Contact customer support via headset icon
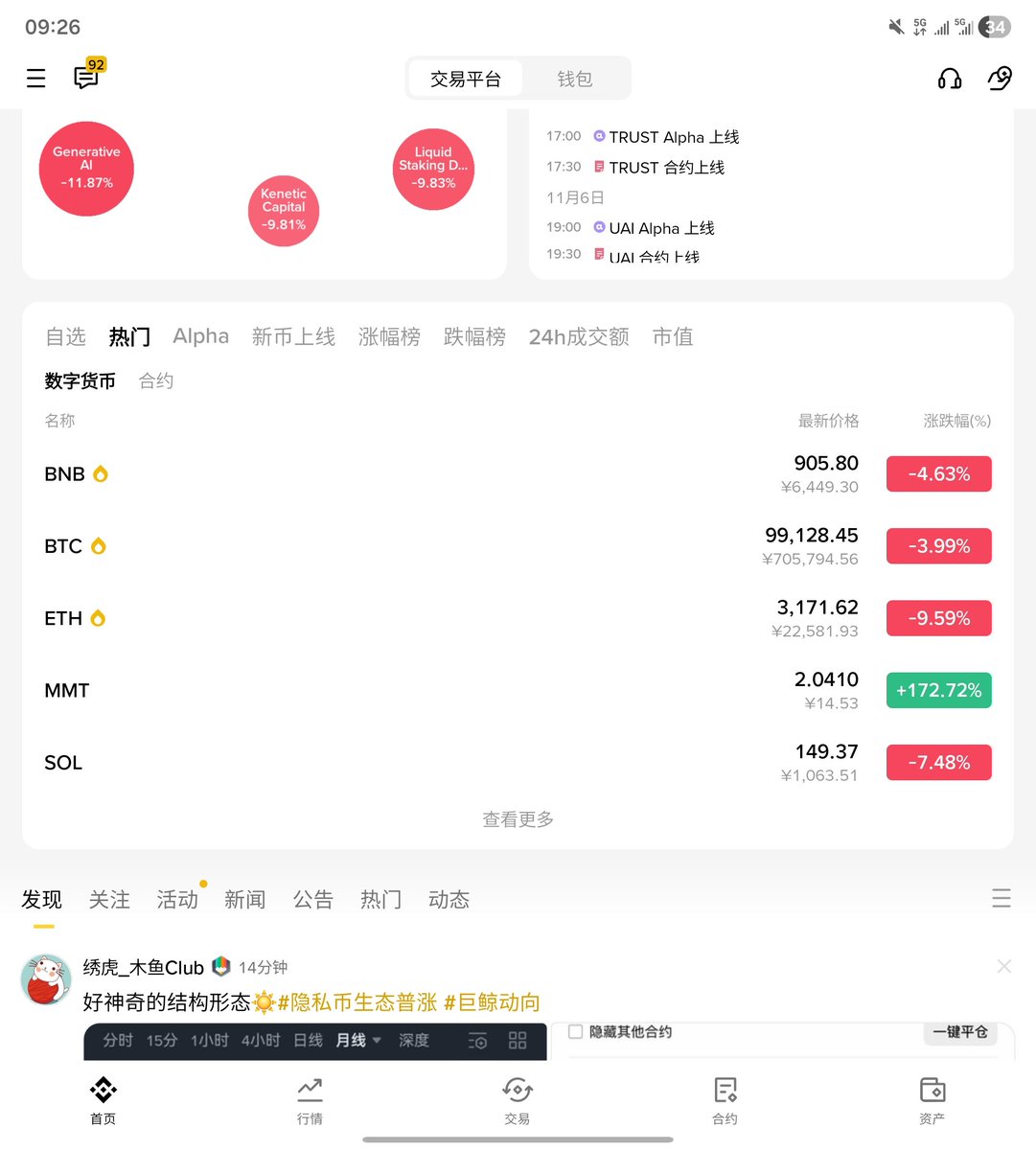Image resolution: width=1036 pixels, height=1150 pixels. 949,79
